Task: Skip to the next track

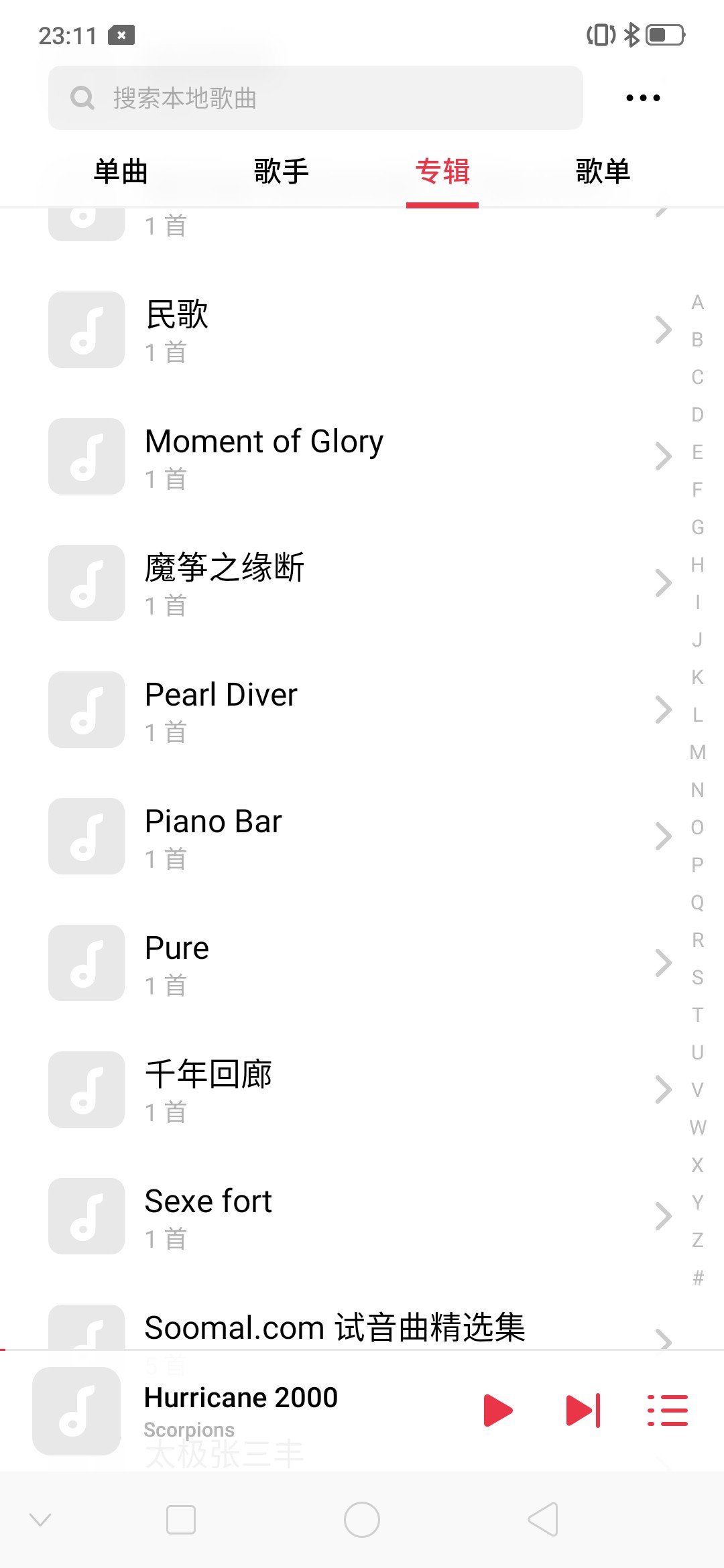Action: [583, 1409]
